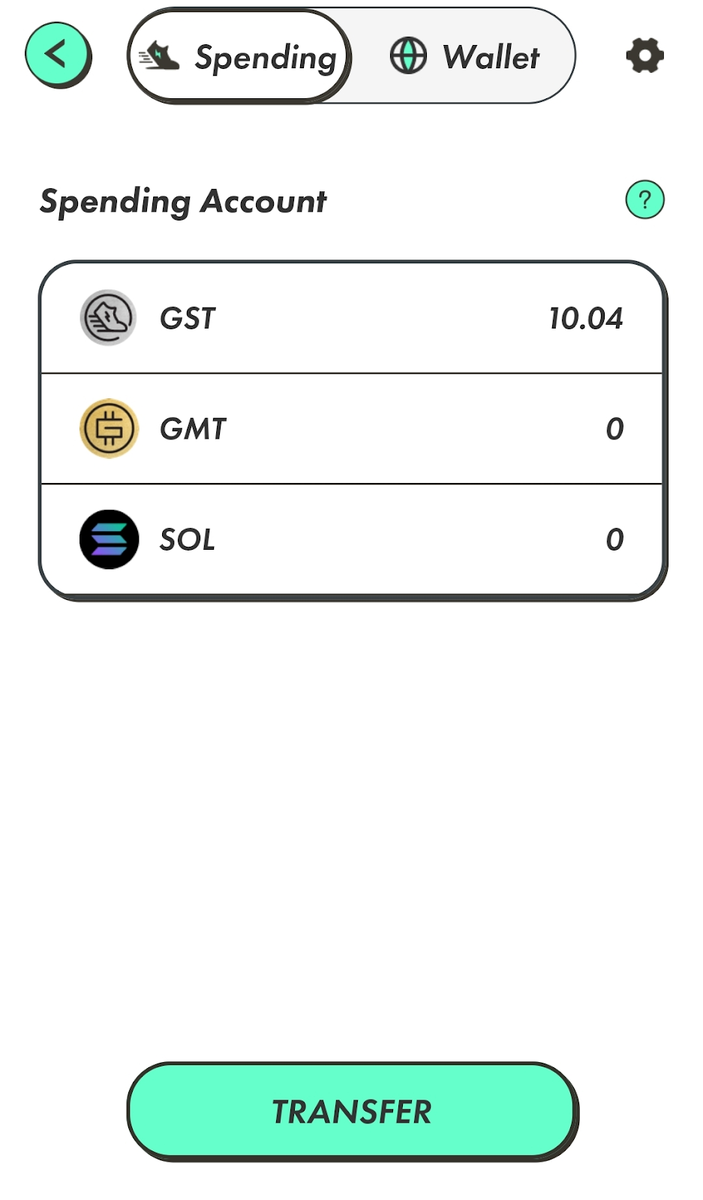Tap the TRANSFER button
This screenshot has width=703, height=1200.
(352, 1111)
